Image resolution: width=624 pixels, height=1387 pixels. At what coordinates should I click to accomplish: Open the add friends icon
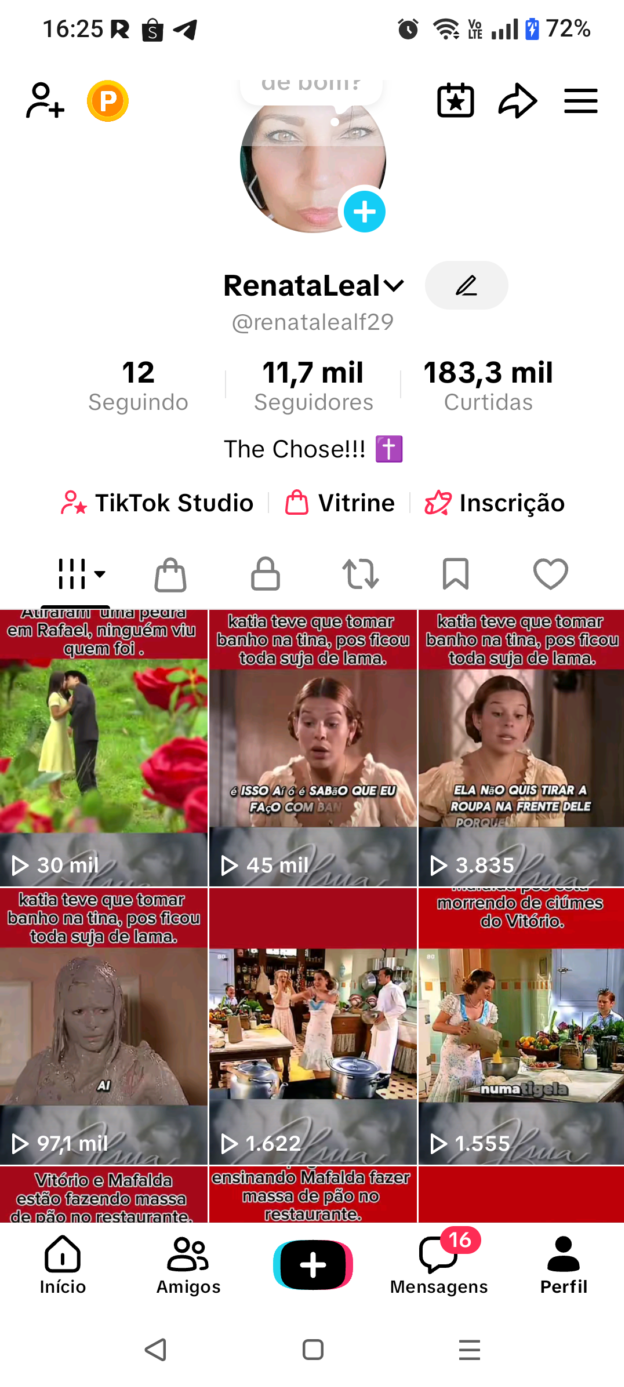45,101
